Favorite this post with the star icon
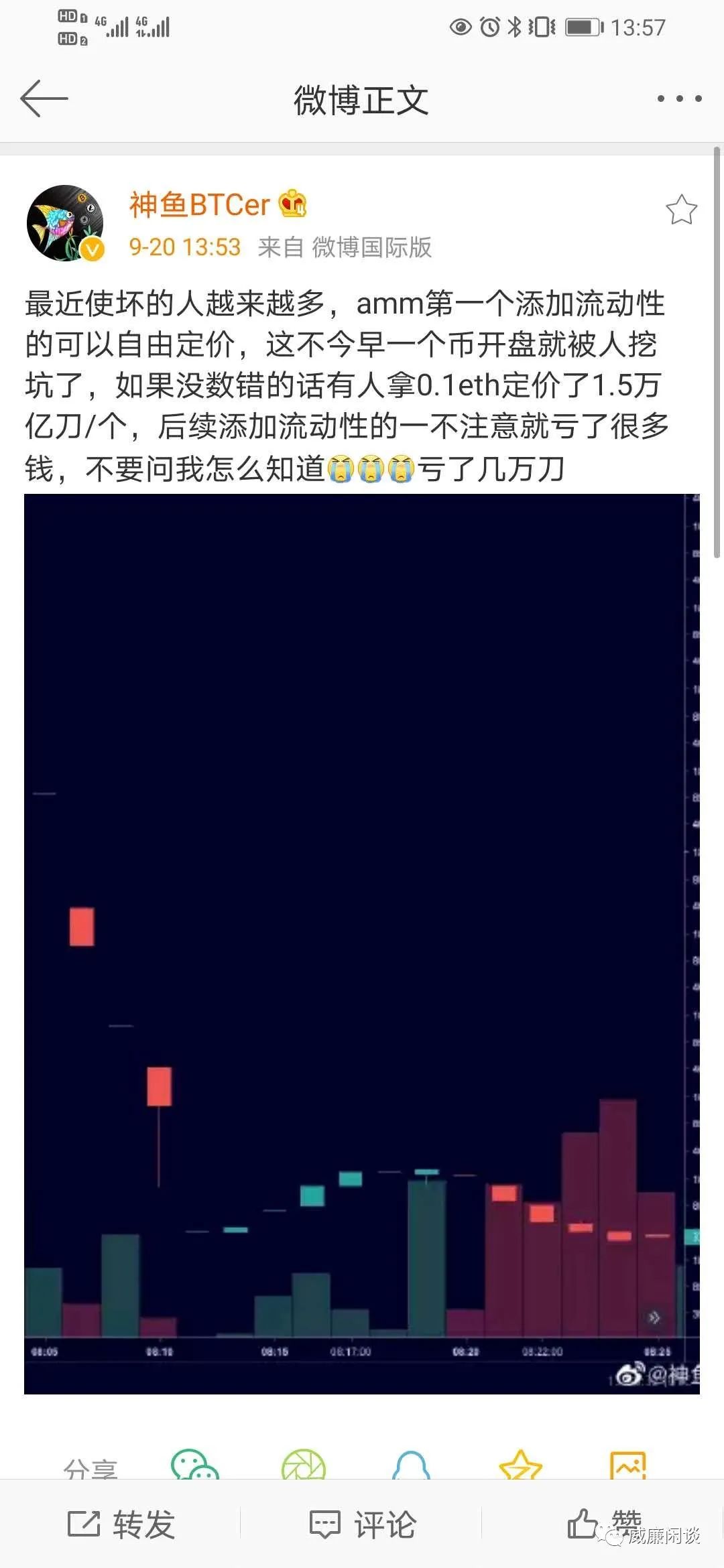The image size is (724, 1568). [x=681, y=210]
